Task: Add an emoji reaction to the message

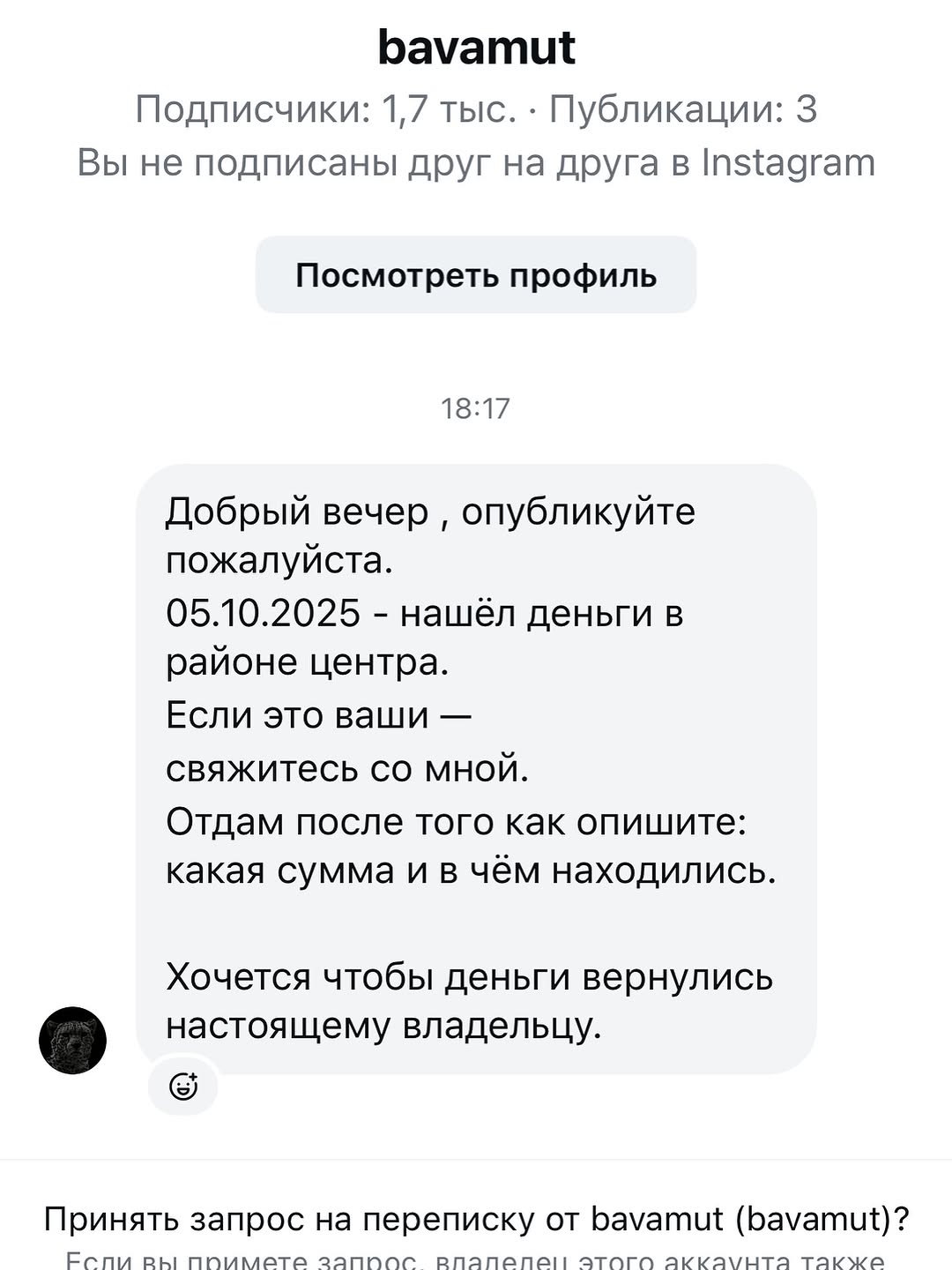Action: click(x=183, y=1086)
